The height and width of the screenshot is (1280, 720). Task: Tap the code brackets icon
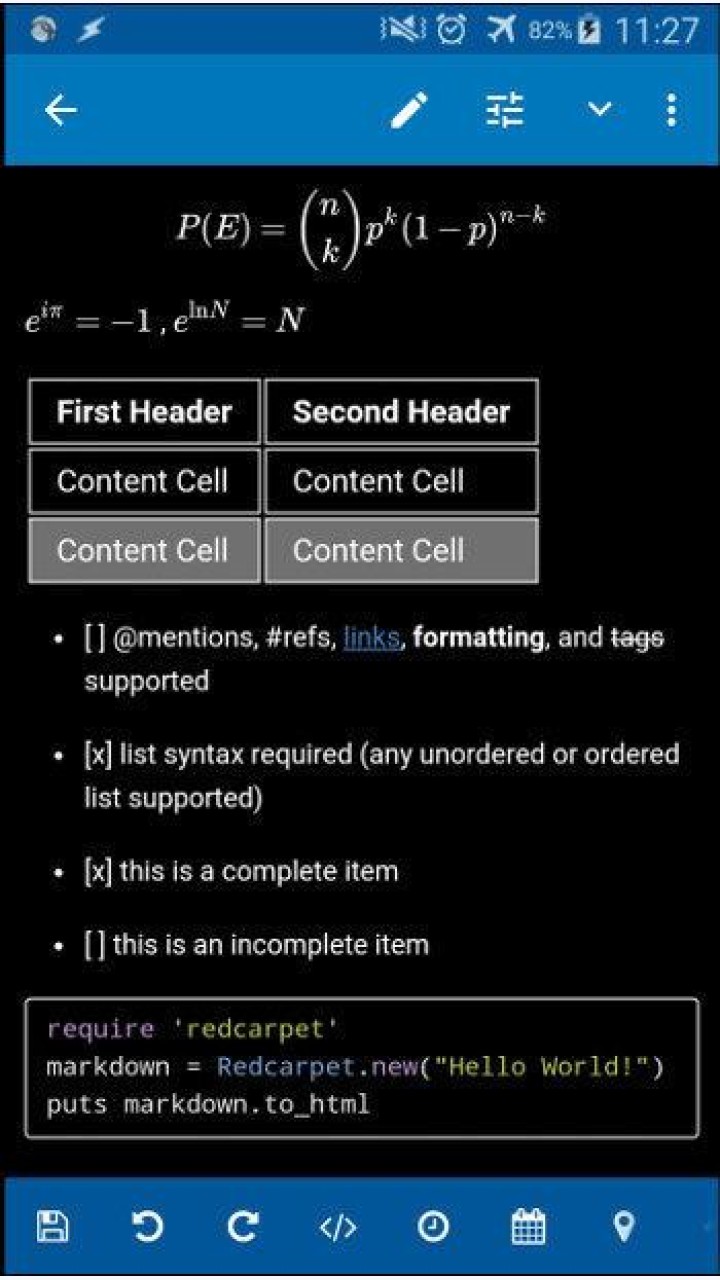click(338, 1226)
